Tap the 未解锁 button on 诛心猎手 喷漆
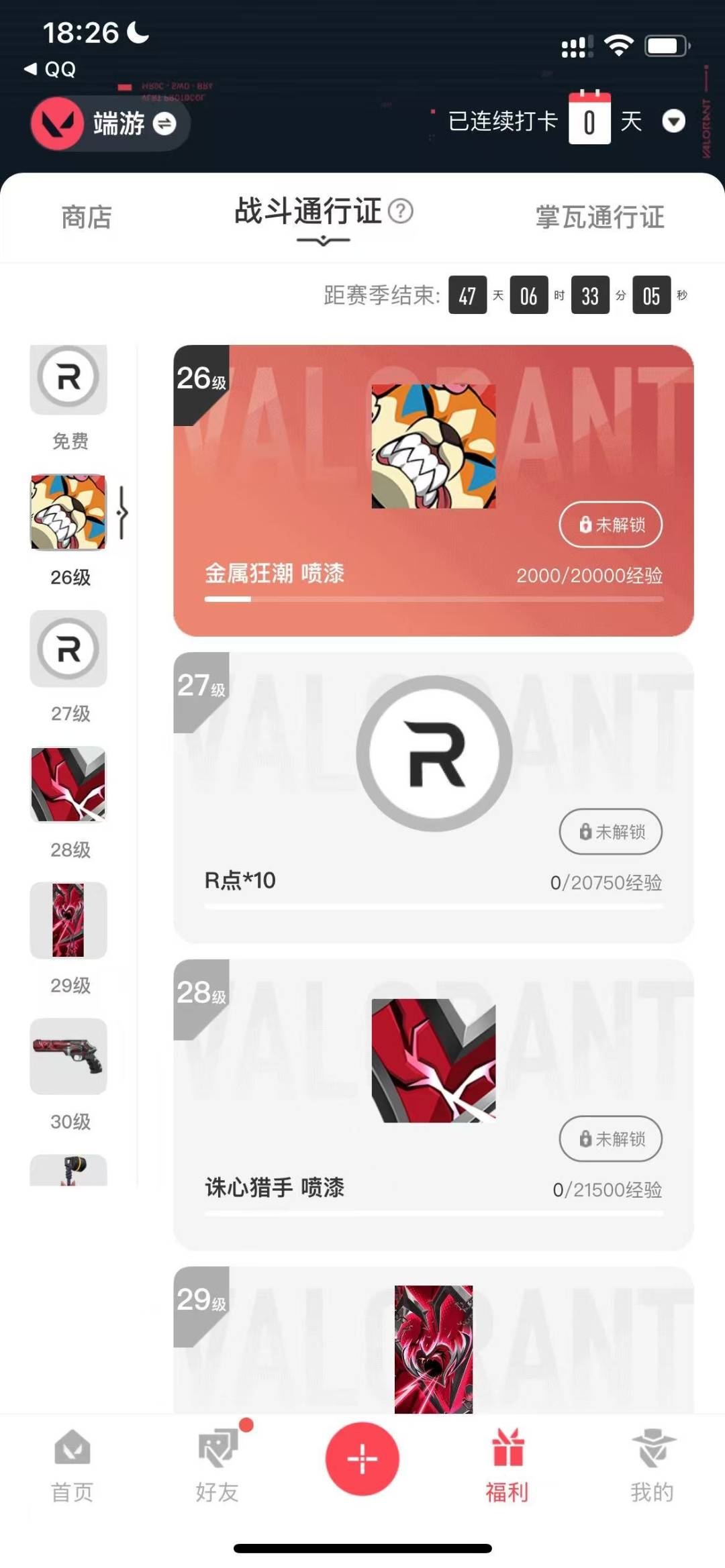The width and height of the screenshot is (725, 1568). 610,1139
